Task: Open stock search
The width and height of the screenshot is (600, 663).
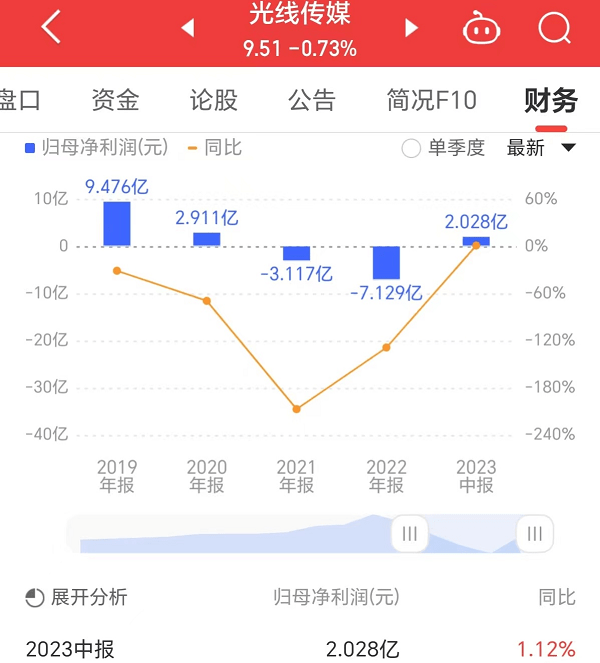Action: [553, 28]
